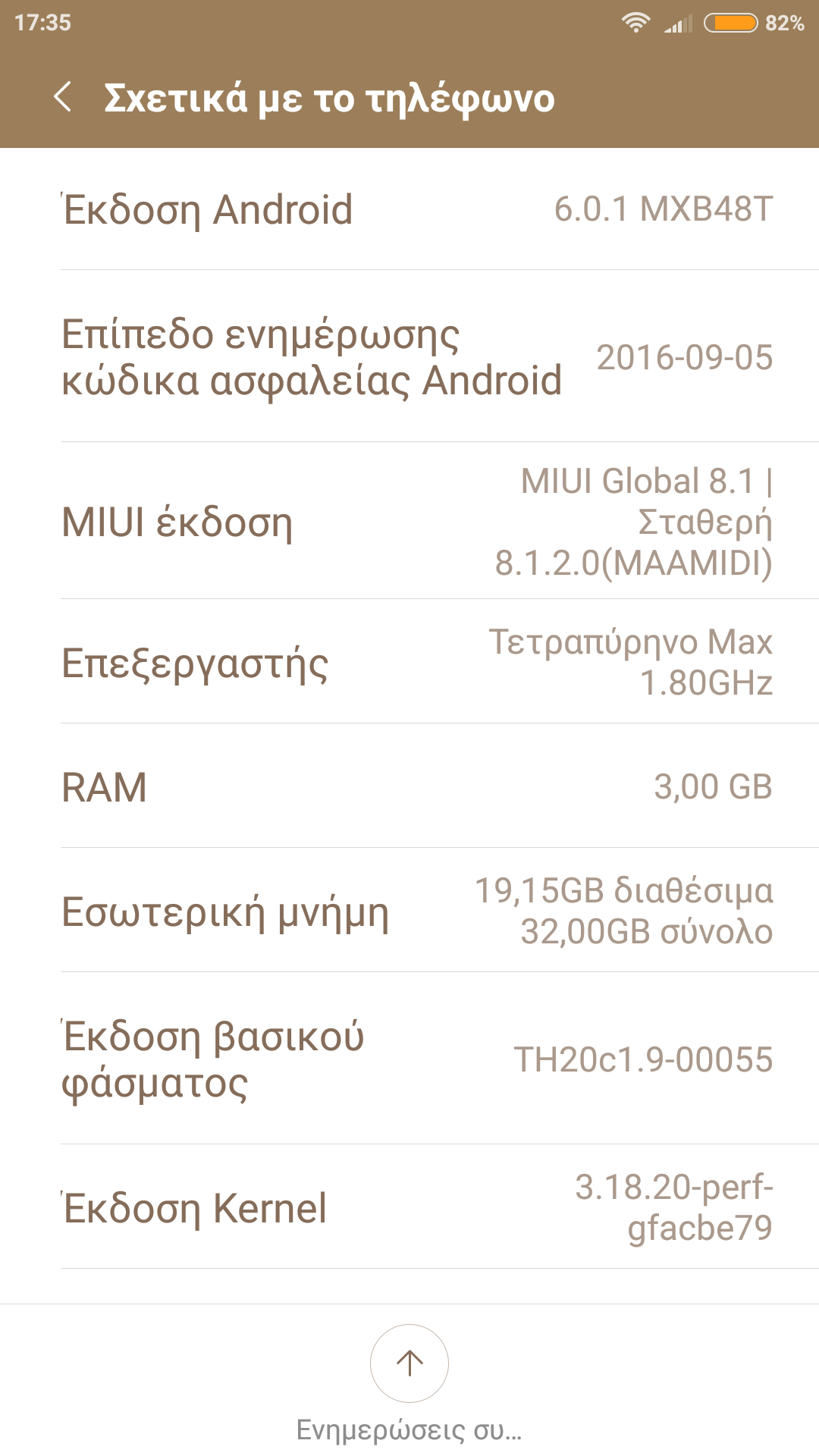Tap the Έκδοση Kernel row
Image resolution: width=819 pixels, height=1456 pixels.
pos(409,1207)
